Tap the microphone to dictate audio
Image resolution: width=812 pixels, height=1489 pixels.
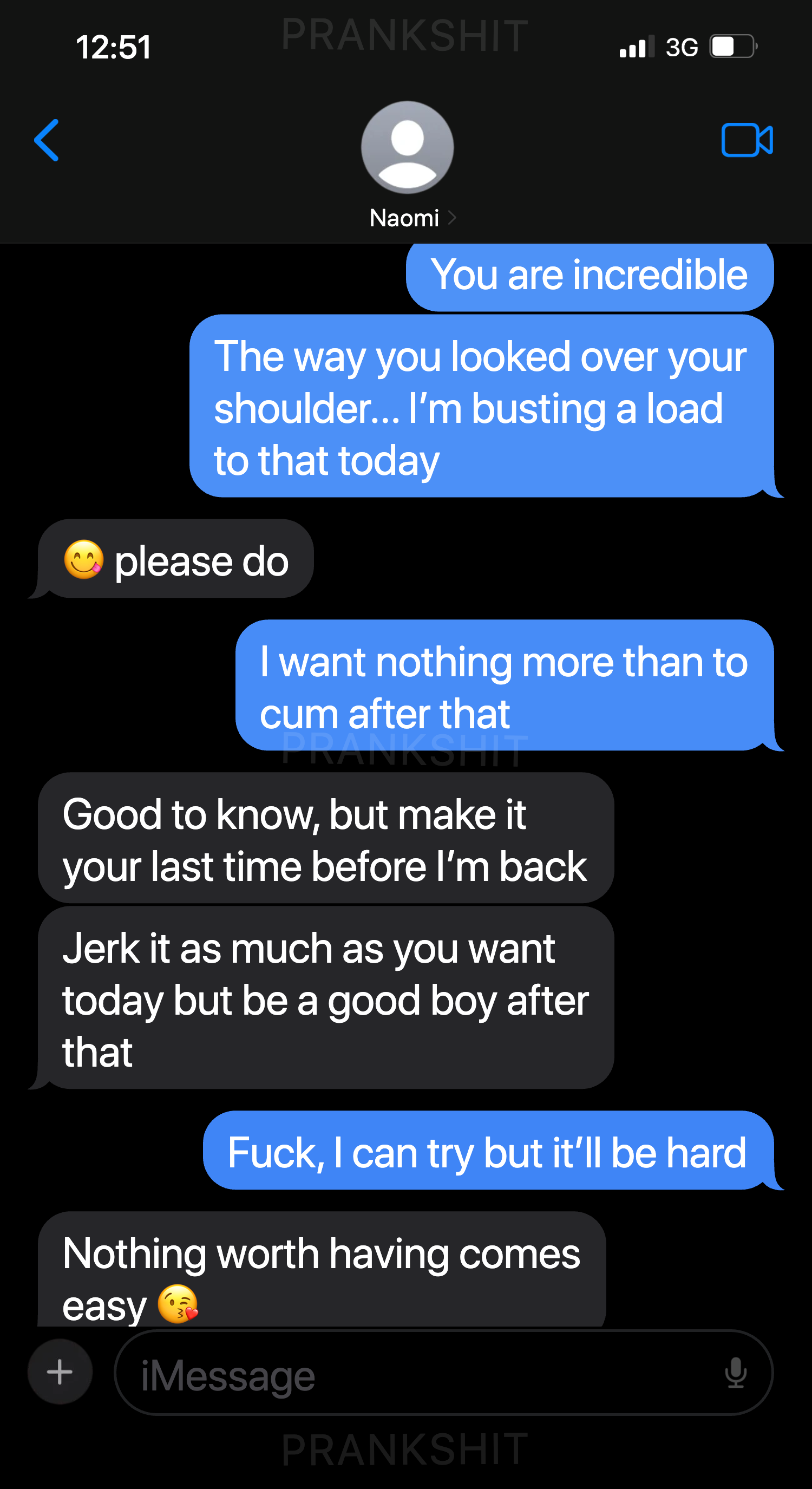(x=736, y=1373)
